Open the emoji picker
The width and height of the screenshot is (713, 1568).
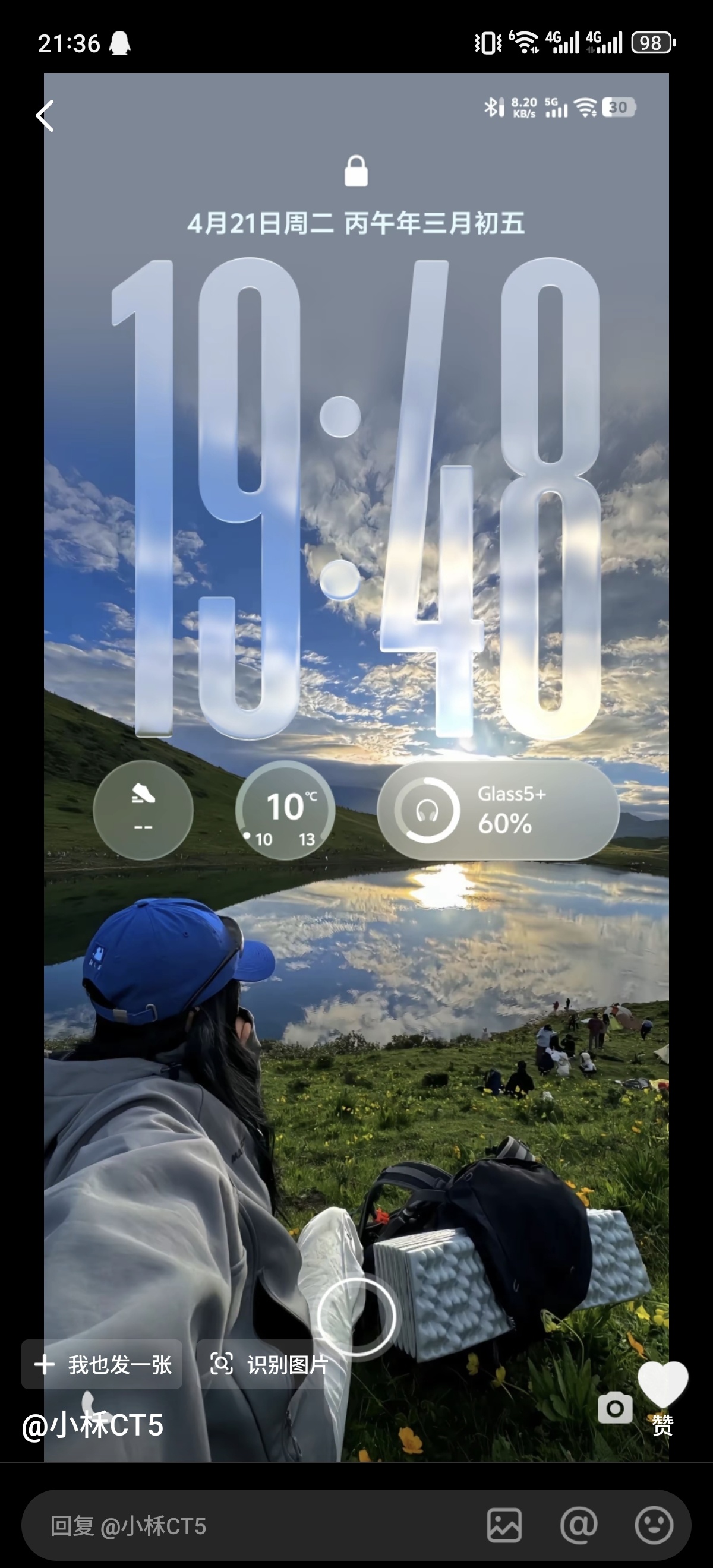(x=654, y=1525)
